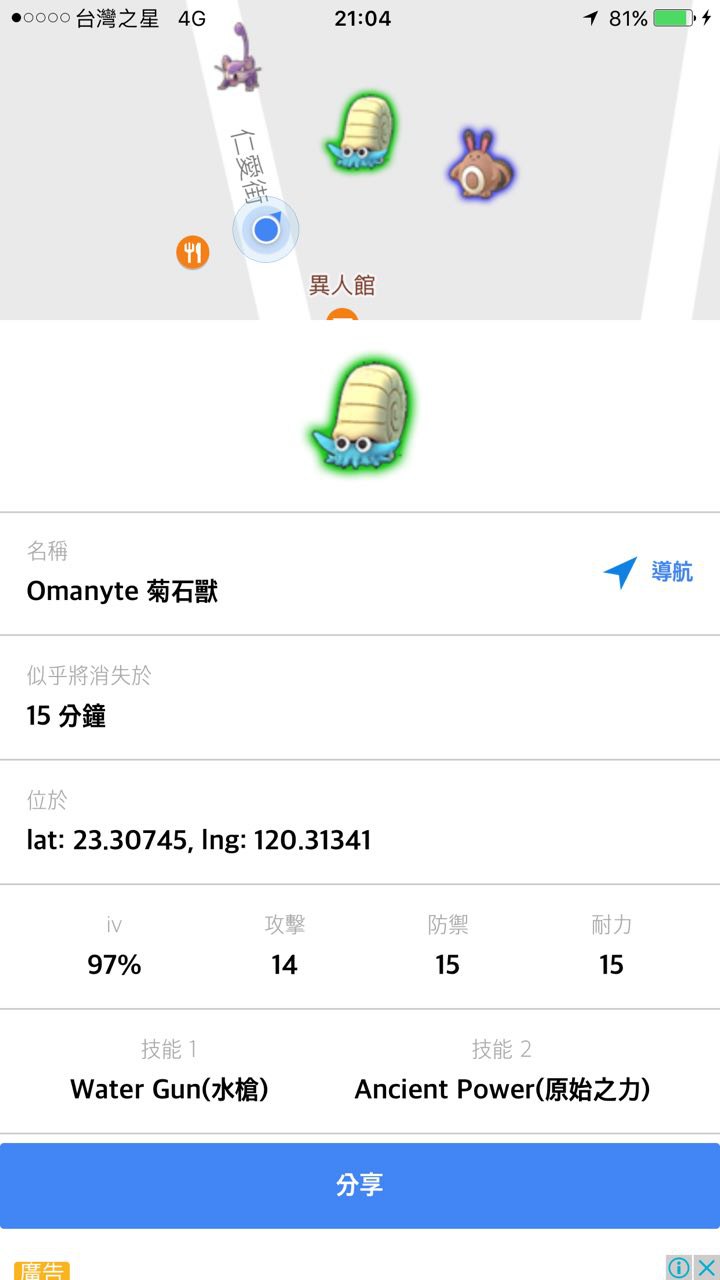720x1280 pixels.
Task: Select the Sentret marker on the map
Action: pyautogui.click(x=479, y=163)
